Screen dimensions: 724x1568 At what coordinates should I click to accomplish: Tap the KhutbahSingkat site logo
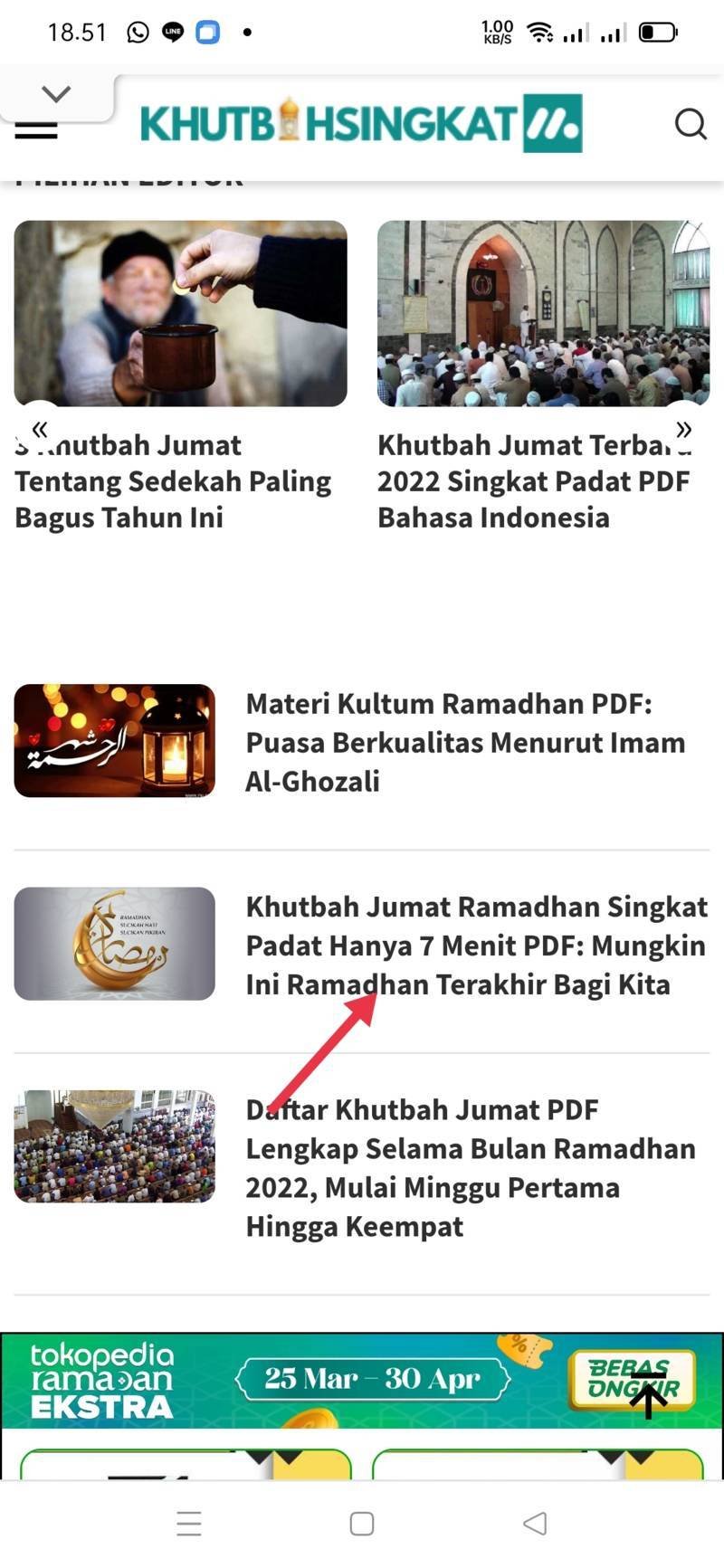click(x=361, y=124)
